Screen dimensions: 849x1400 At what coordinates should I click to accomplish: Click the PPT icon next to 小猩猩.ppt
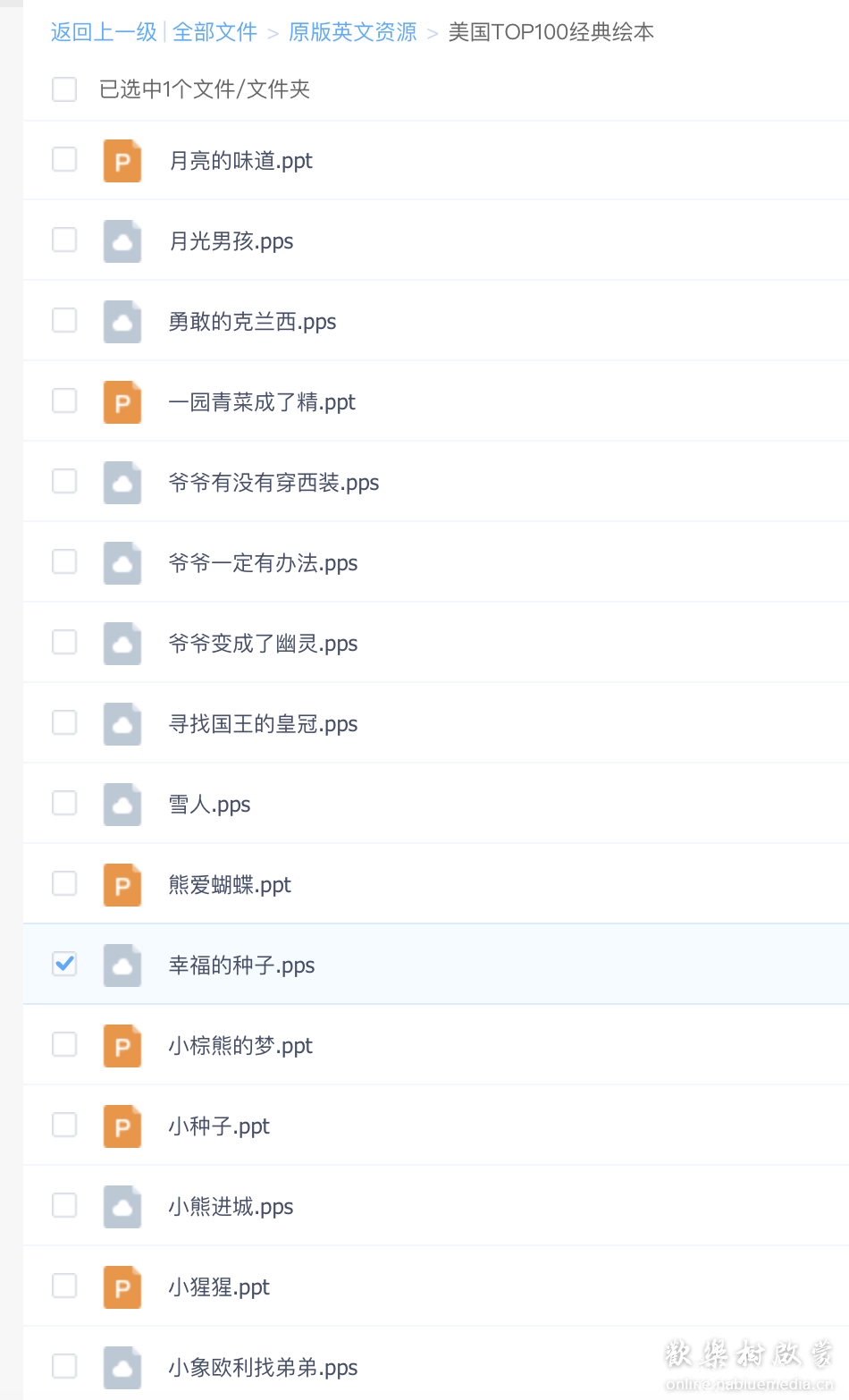122,1286
